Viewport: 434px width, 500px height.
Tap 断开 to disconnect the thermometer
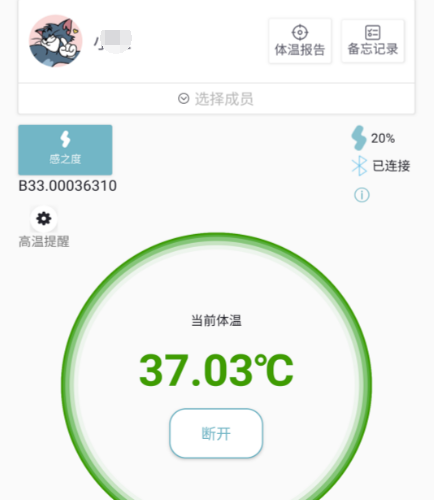[216, 433]
